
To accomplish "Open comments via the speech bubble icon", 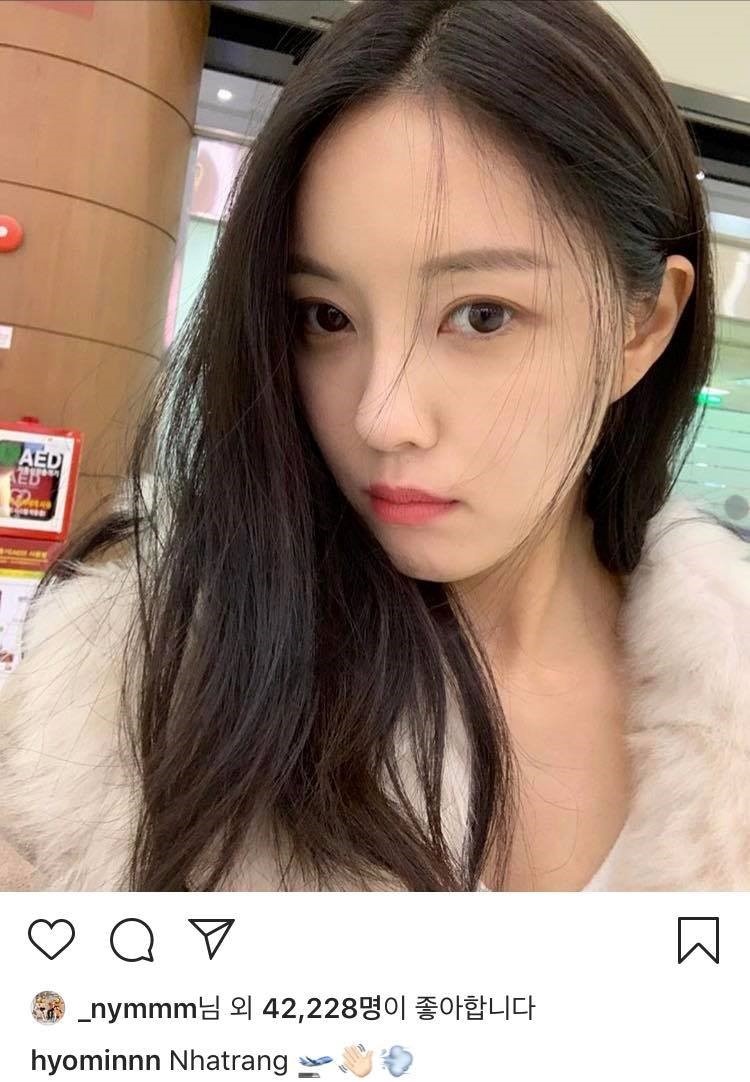I will (x=132, y=940).
